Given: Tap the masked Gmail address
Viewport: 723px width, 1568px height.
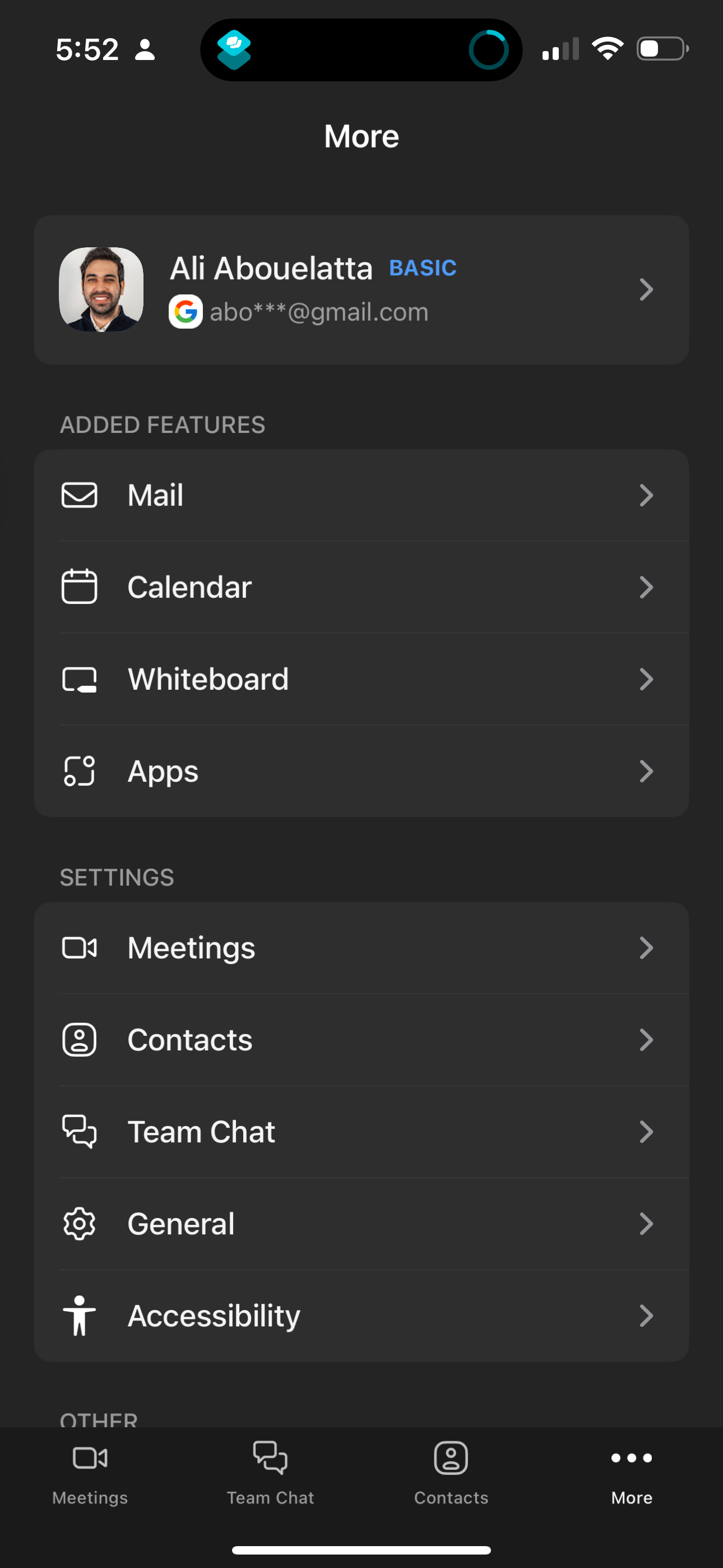Looking at the screenshot, I should click(319, 312).
